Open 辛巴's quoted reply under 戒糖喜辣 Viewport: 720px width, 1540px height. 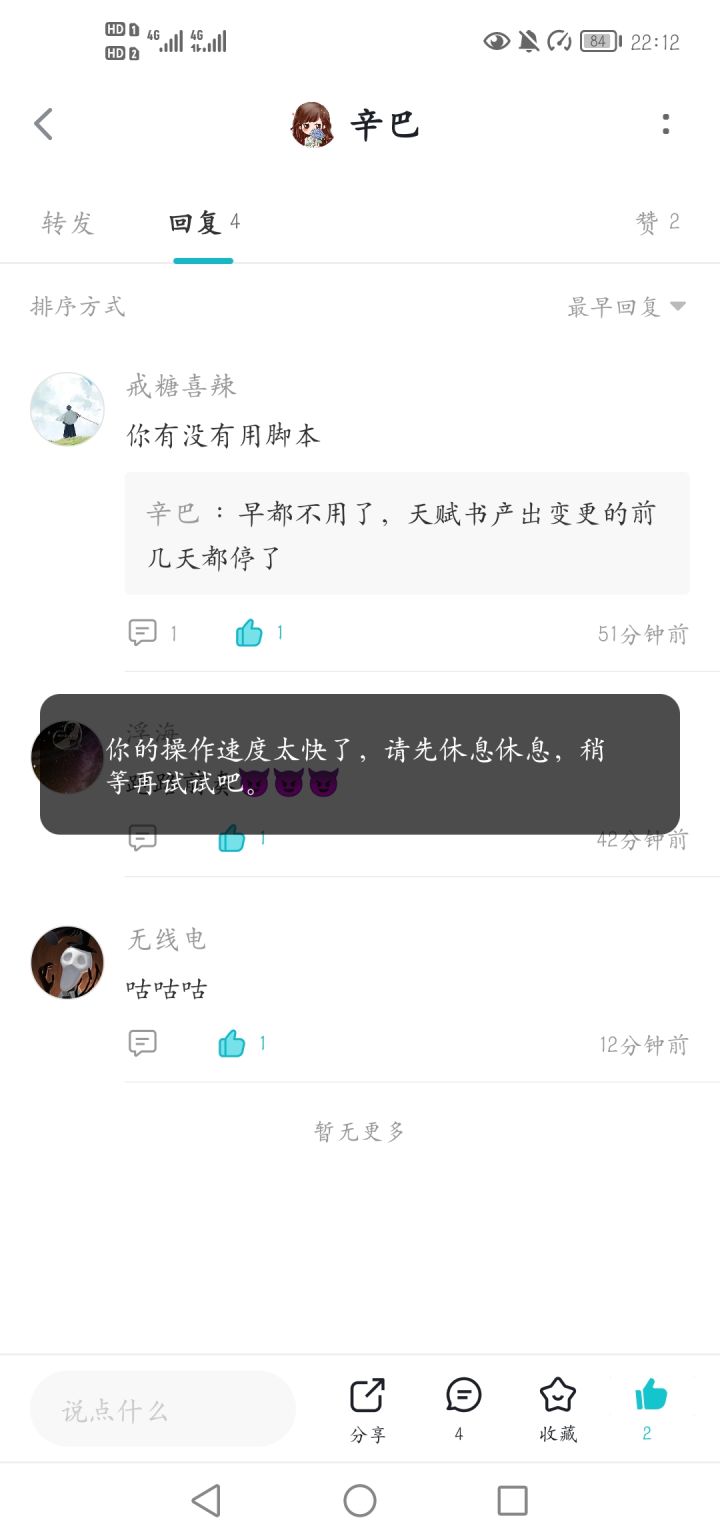[407, 534]
